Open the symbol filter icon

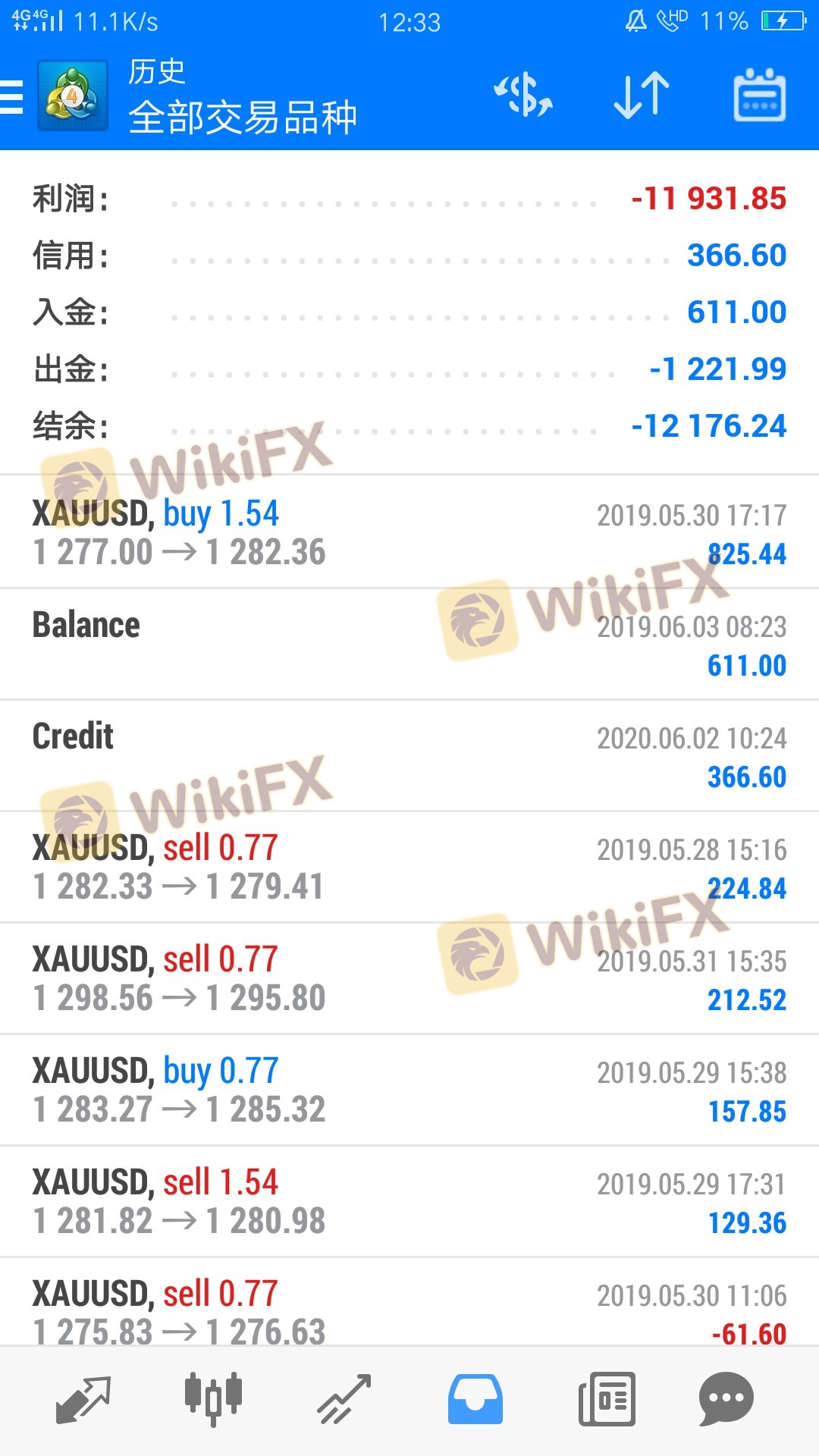point(523,96)
